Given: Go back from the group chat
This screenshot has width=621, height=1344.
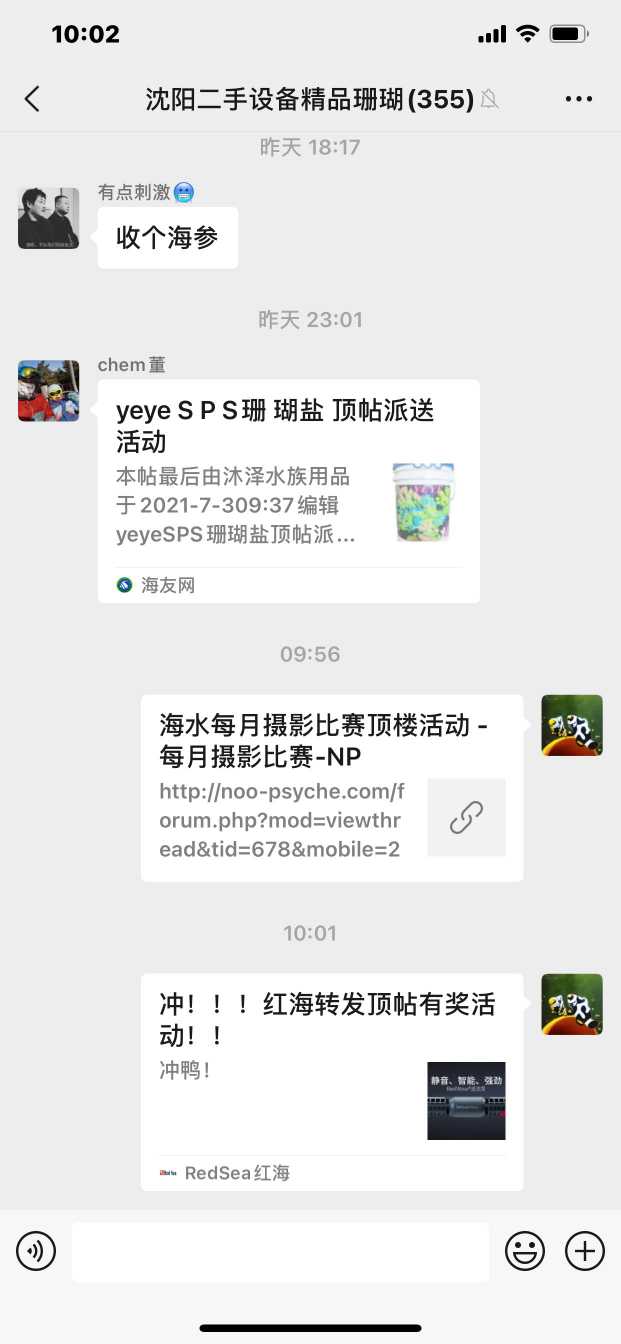Looking at the screenshot, I should [x=33, y=99].
